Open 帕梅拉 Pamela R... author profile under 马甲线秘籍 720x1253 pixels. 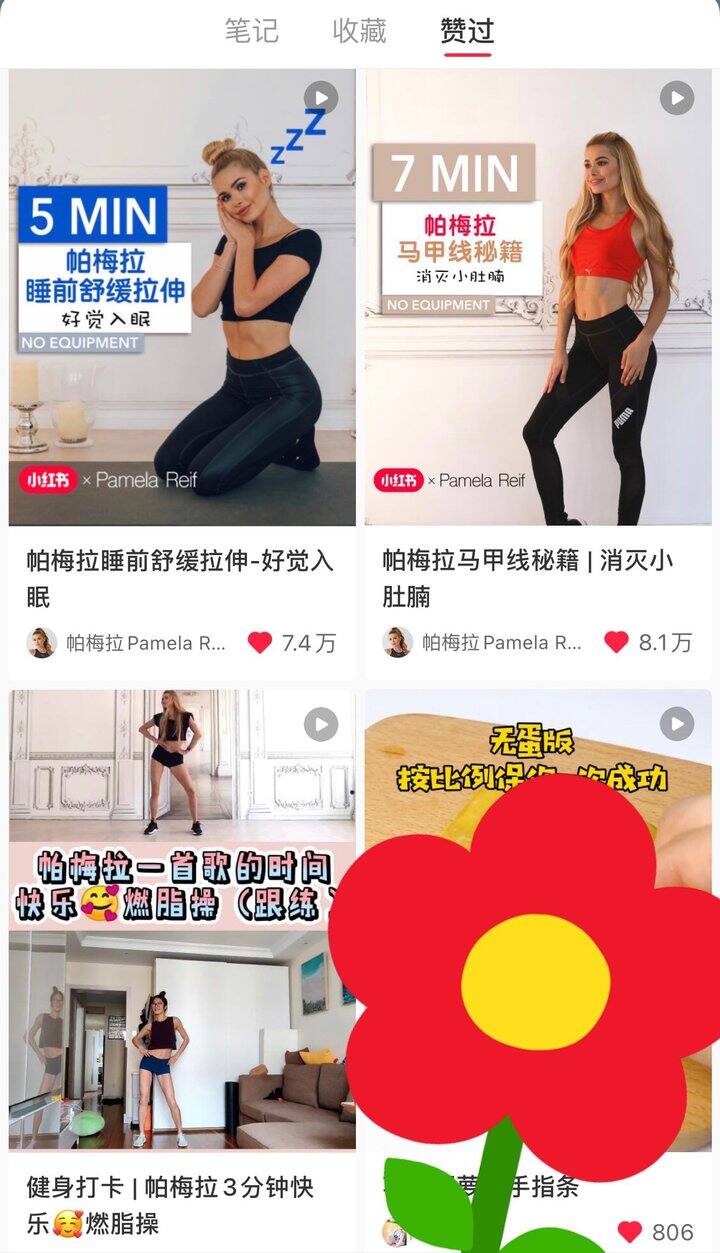click(x=483, y=642)
